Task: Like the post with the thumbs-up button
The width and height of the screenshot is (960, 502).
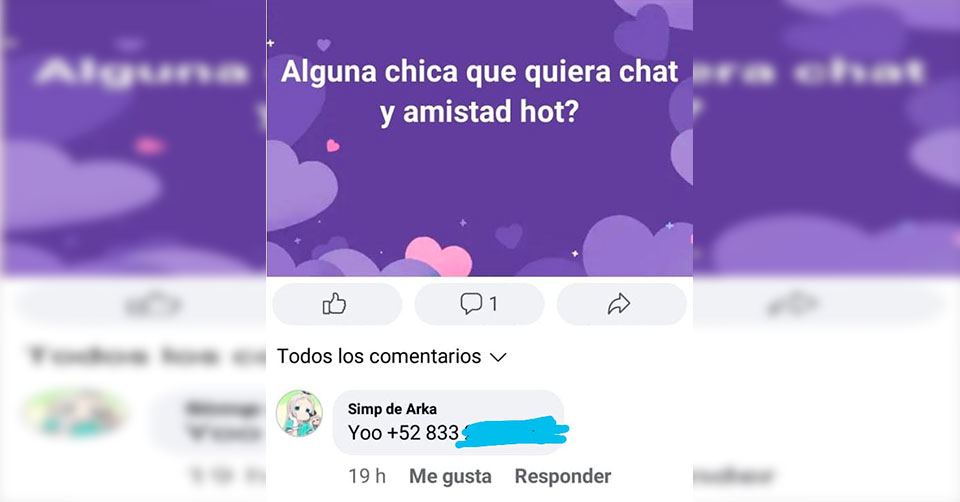Action: coord(336,304)
